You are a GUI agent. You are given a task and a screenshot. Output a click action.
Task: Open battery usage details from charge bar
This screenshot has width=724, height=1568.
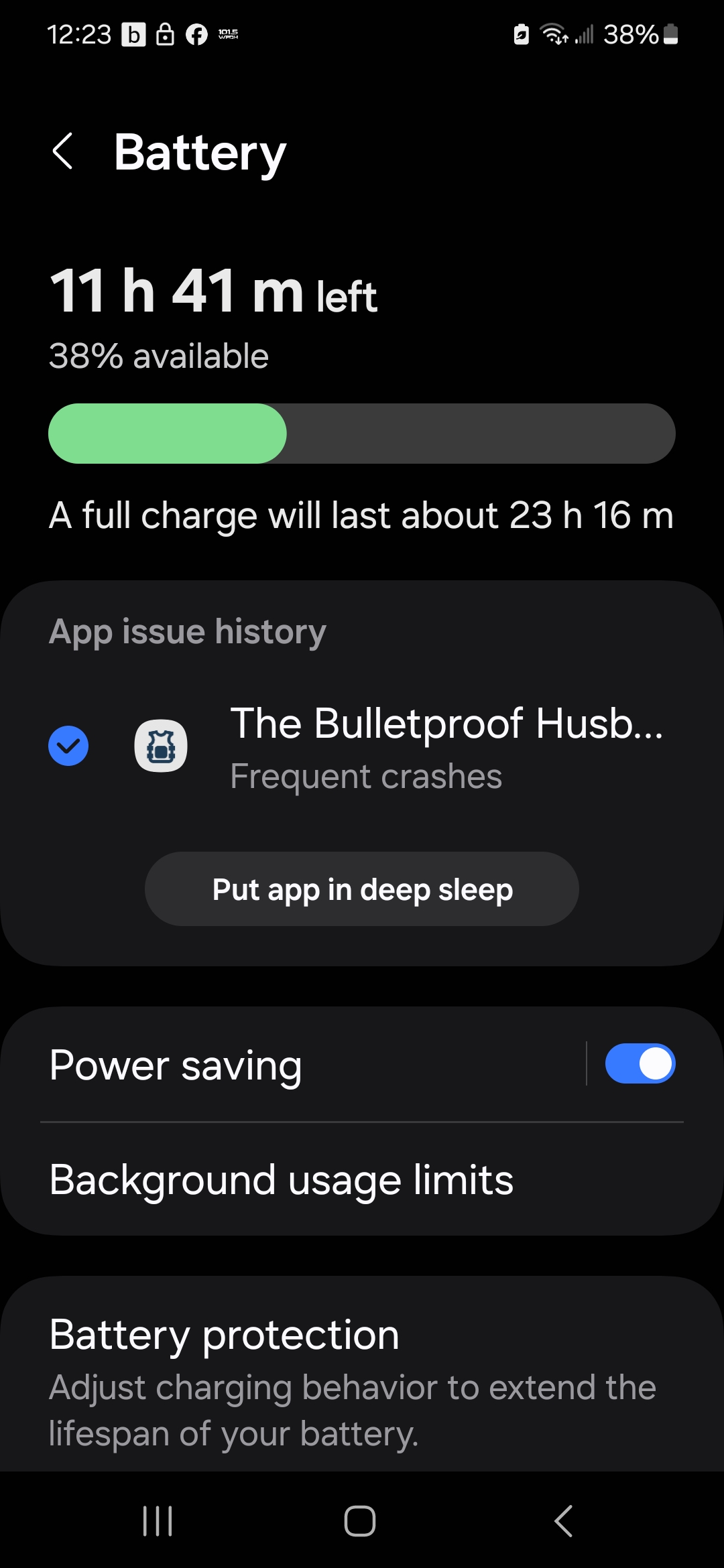tap(362, 434)
